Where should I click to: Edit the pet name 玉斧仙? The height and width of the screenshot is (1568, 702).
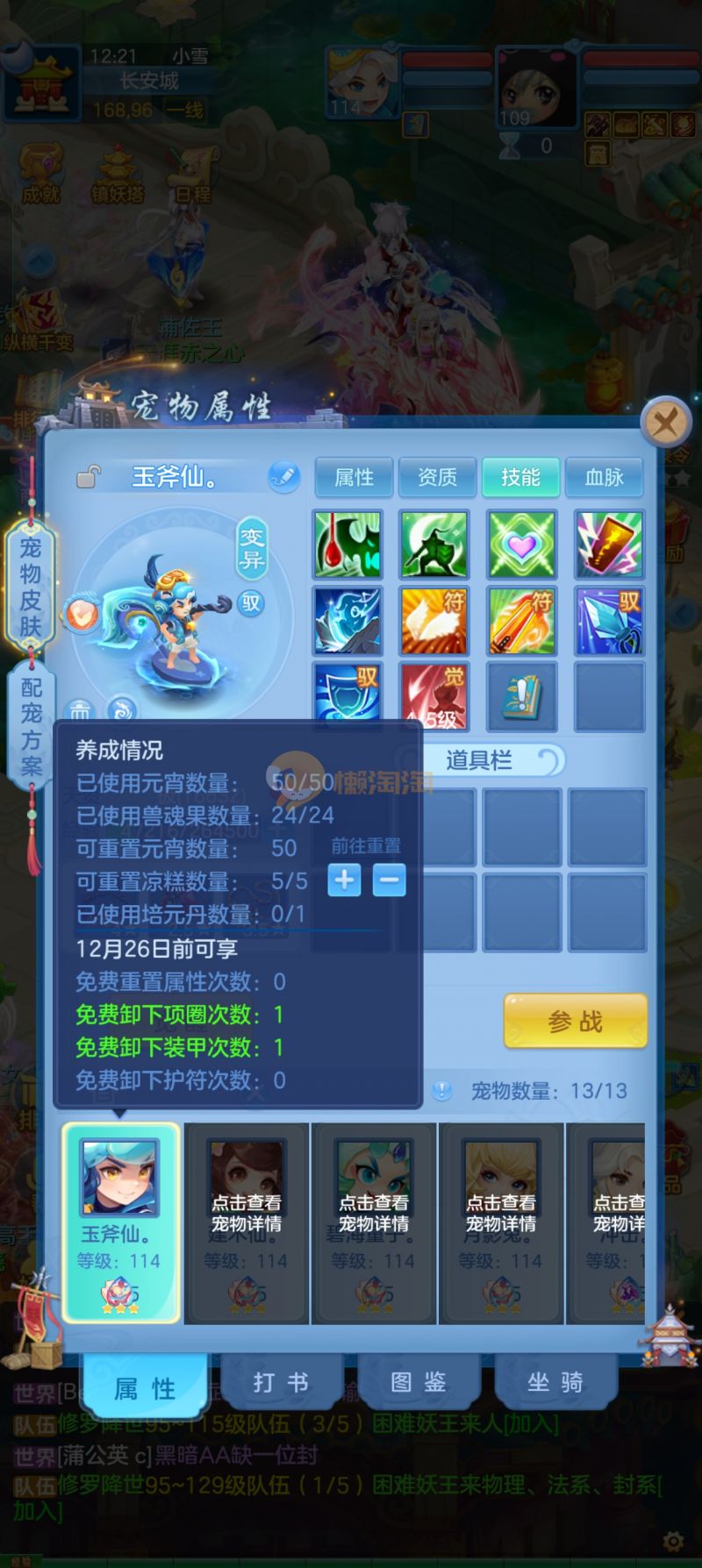283,476
